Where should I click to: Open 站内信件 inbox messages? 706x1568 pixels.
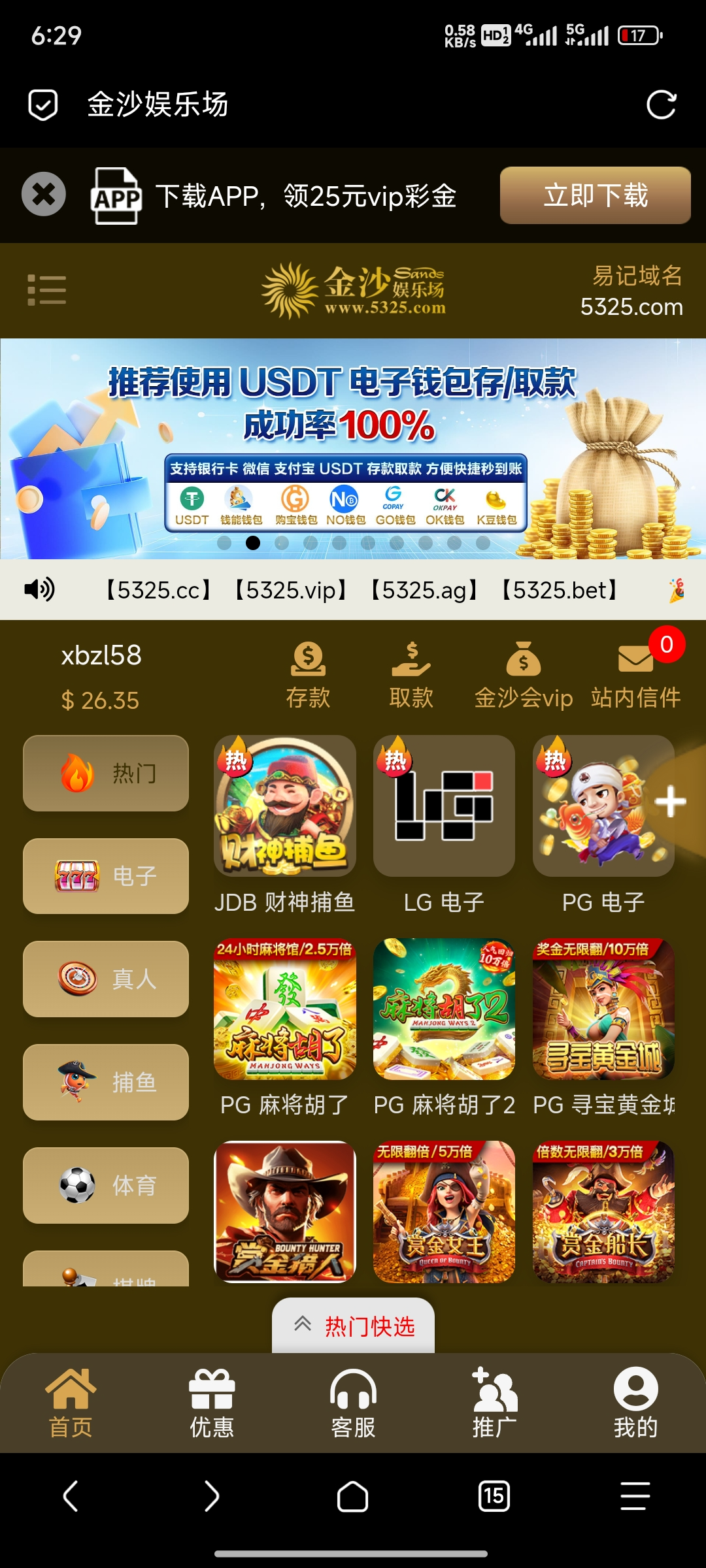[636, 676]
